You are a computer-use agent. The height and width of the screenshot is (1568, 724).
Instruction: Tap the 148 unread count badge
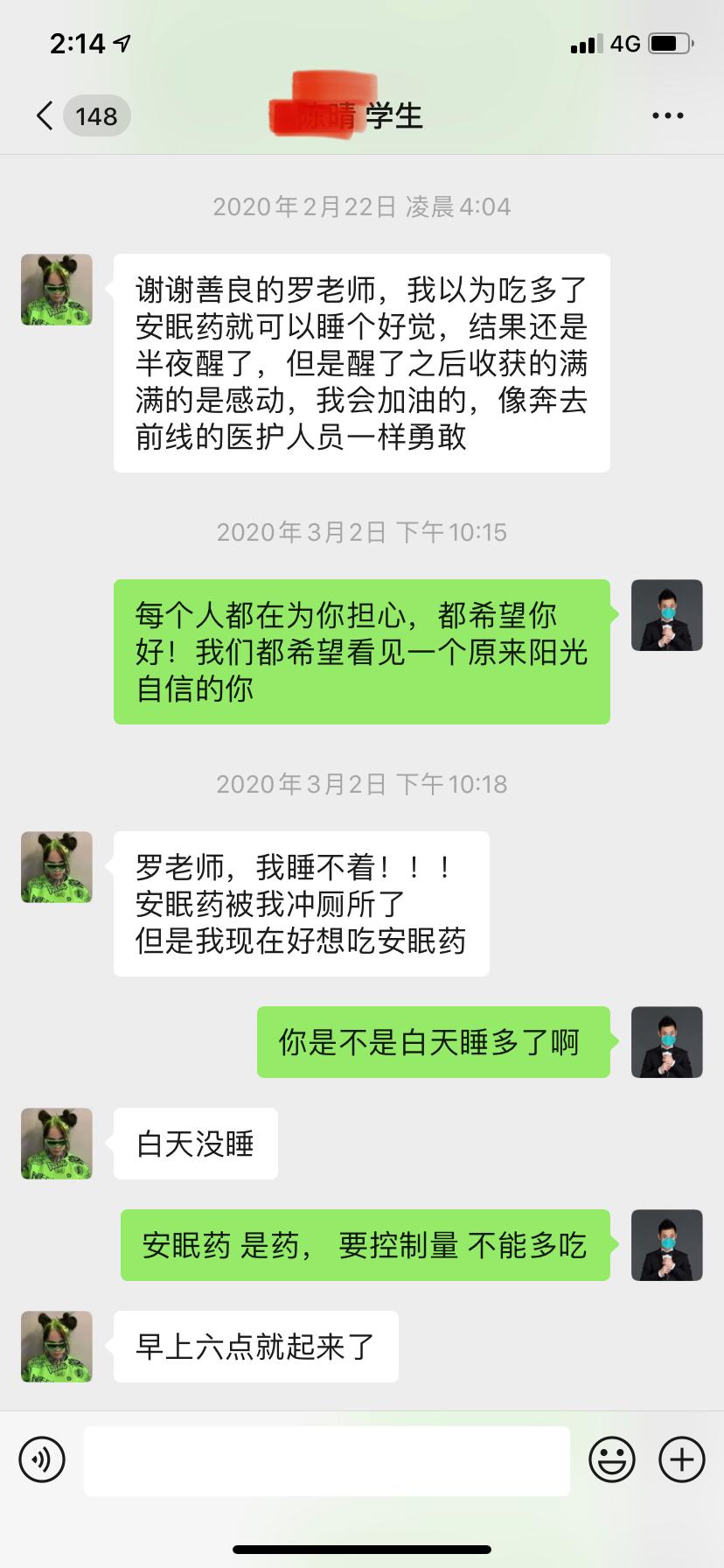(x=96, y=116)
